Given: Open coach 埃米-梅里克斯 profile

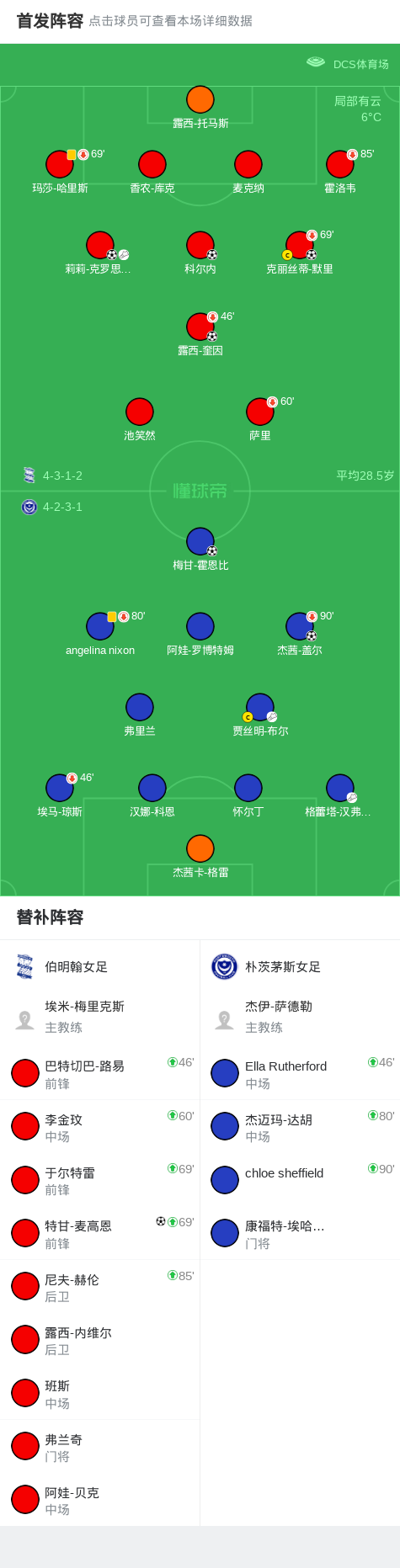Looking at the screenshot, I should [x=100, y=1017].
